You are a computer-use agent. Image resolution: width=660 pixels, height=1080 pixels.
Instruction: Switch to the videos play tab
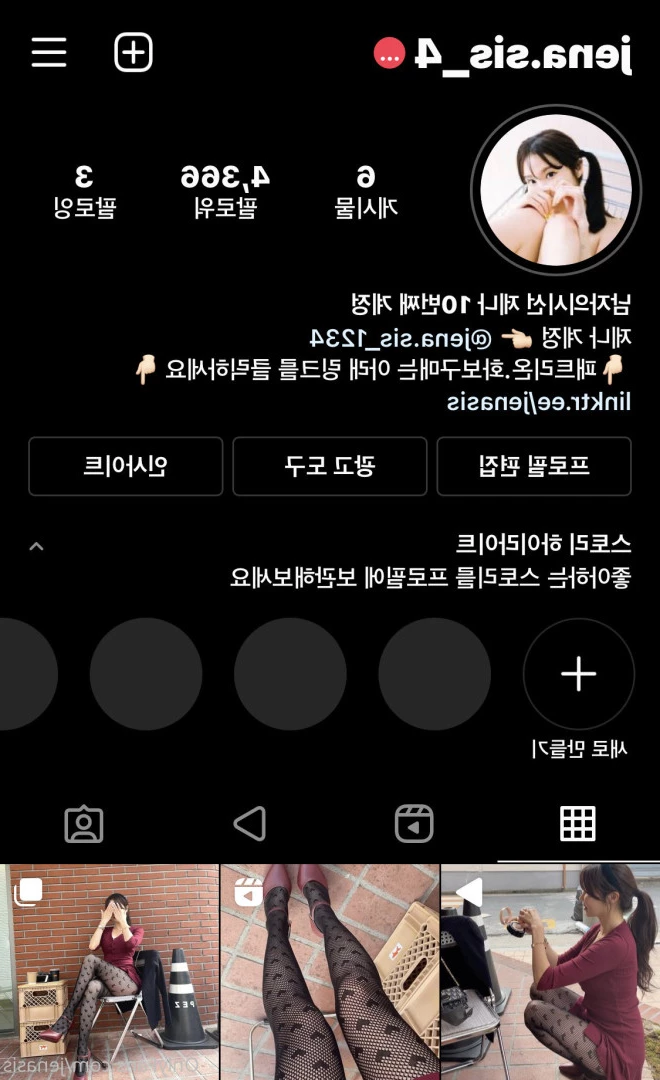click(x=249, y=824)
